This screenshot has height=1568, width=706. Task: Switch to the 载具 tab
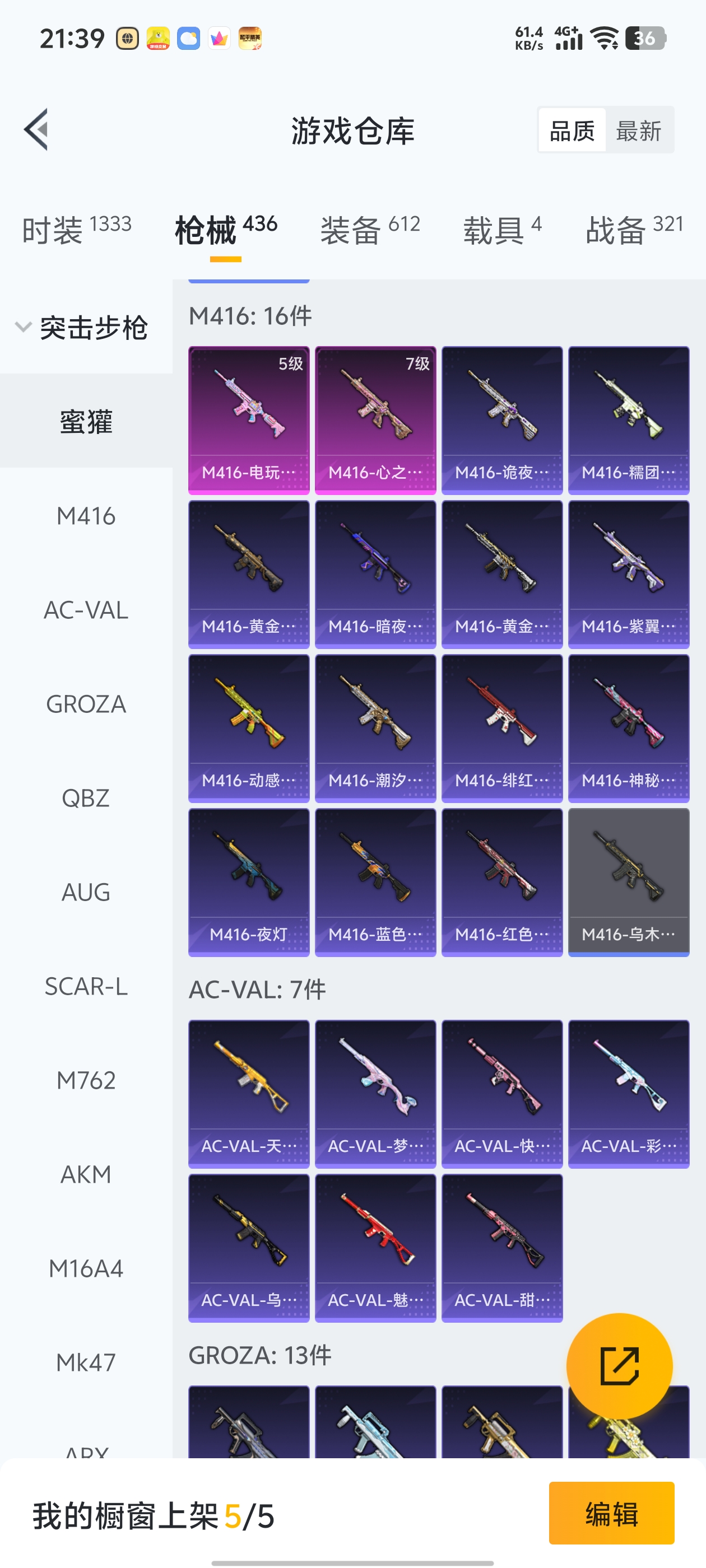coord(502,230)
